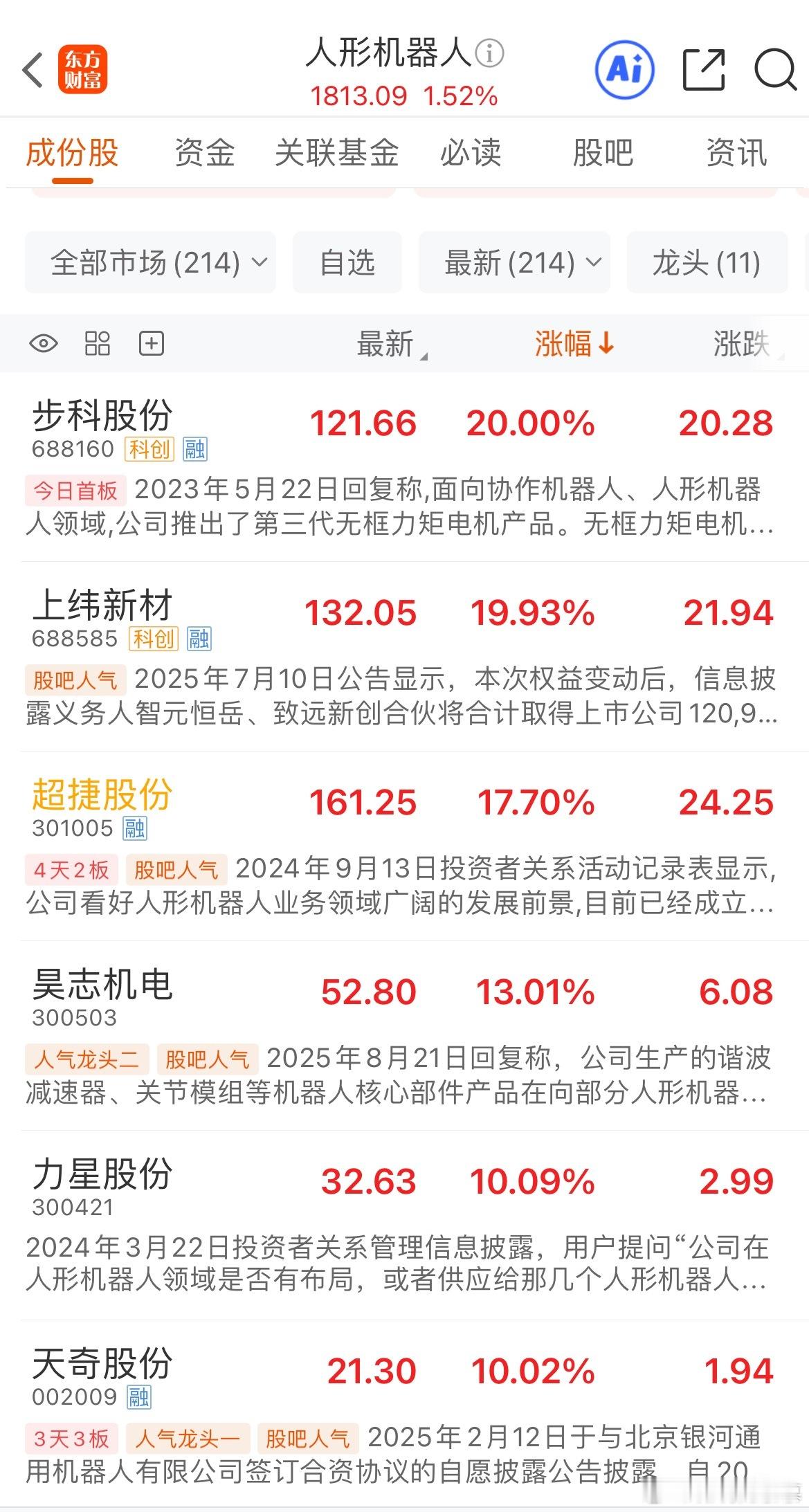Tap the back arrow at top left
This screenshot has width=809, height=1512.
click(x=30, y=69)
